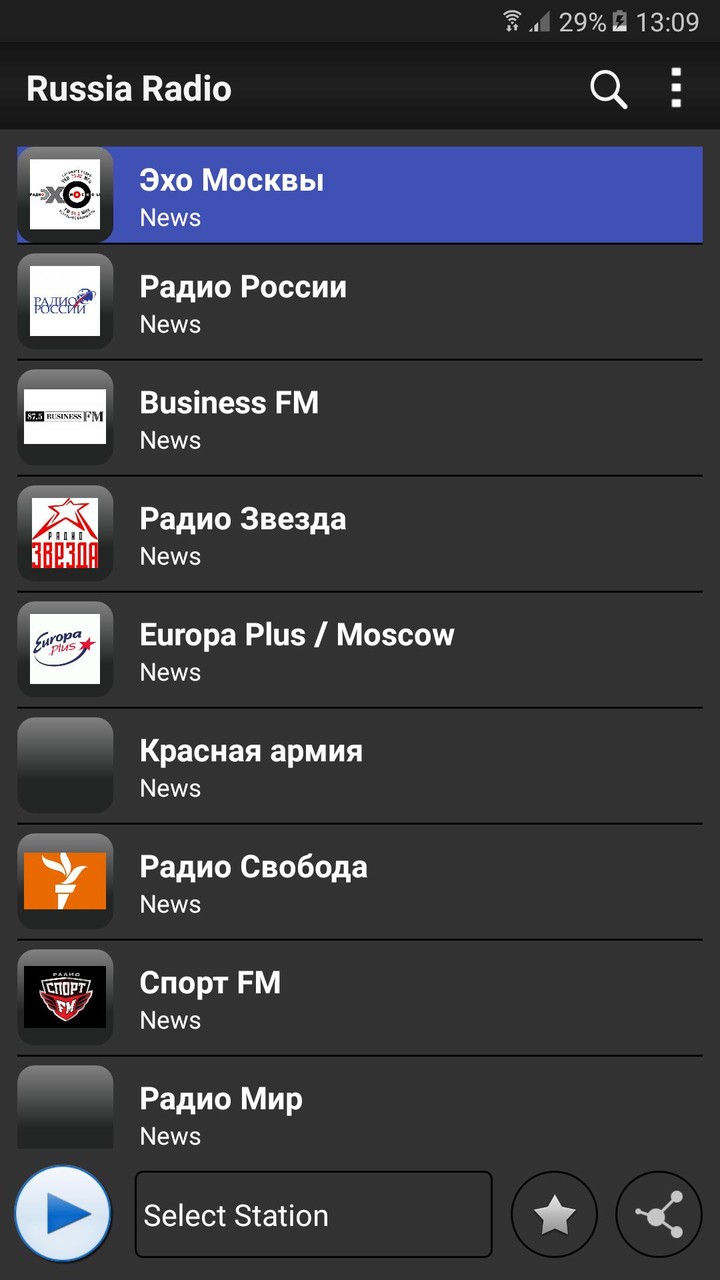Tap the Эхо Москвы station logo
Image resolution: width=720 pixels, height=1280 pixels.
(65, 194)
